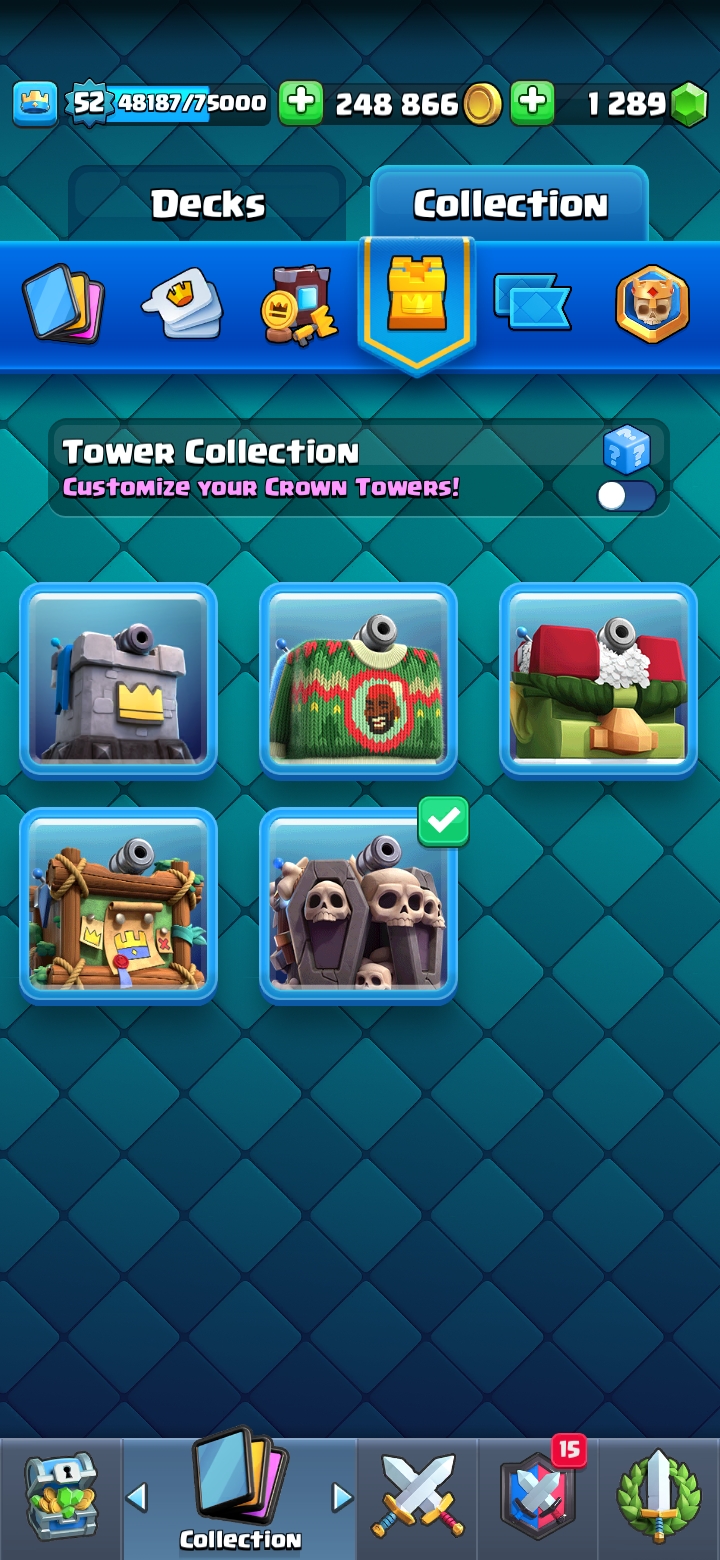
Task: Switch to the Decks tab
Action: [x=208, y=205]
